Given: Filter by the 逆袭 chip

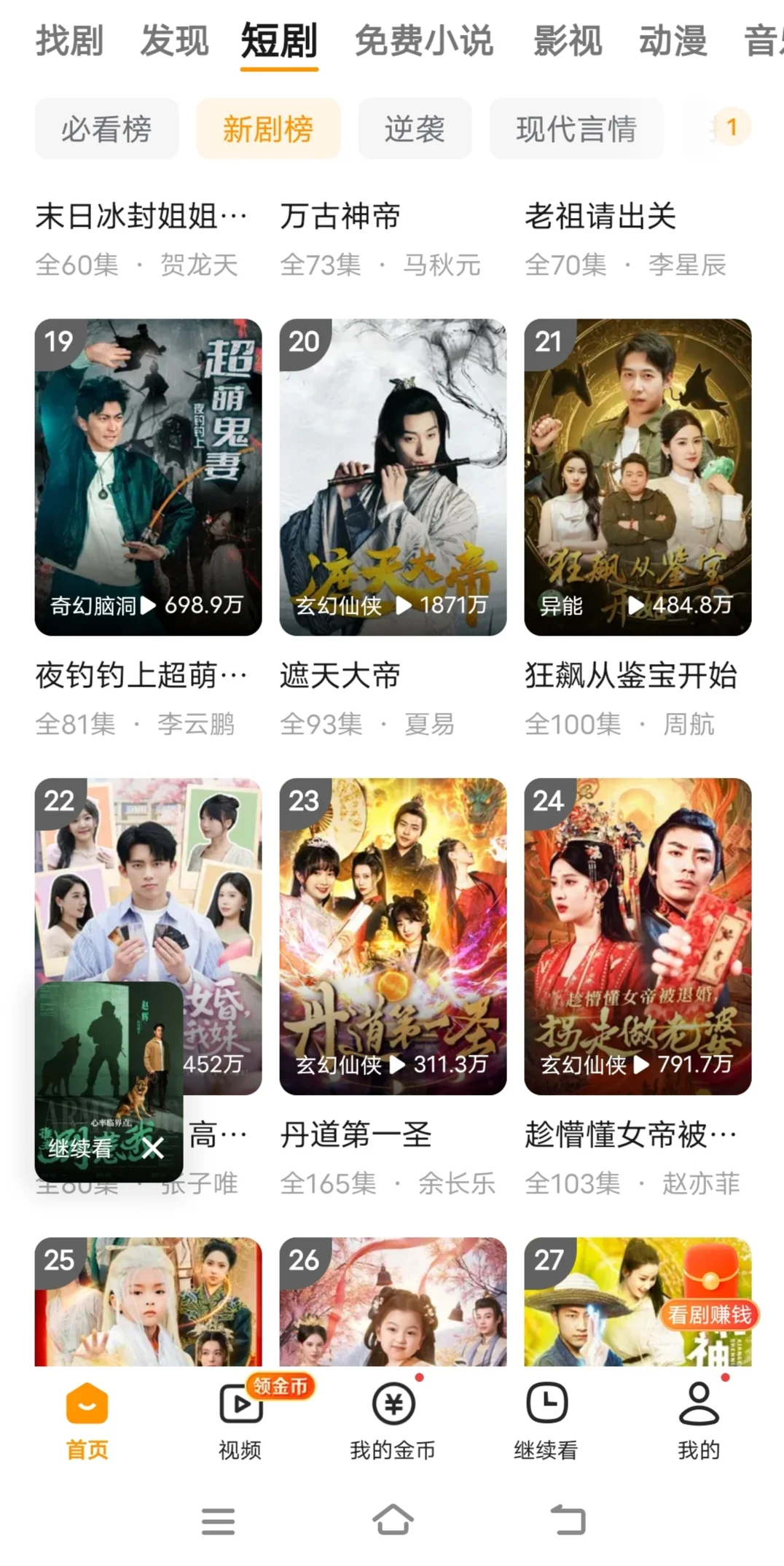Looking at the screenshot, I should [x=415, y=129].
